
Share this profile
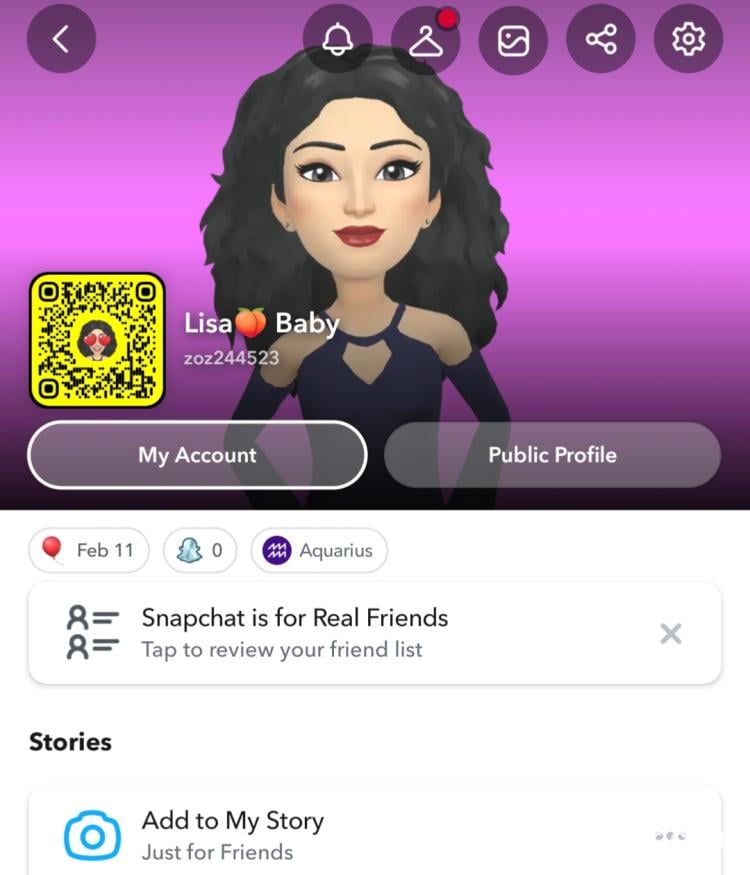(x=600, y=39)
